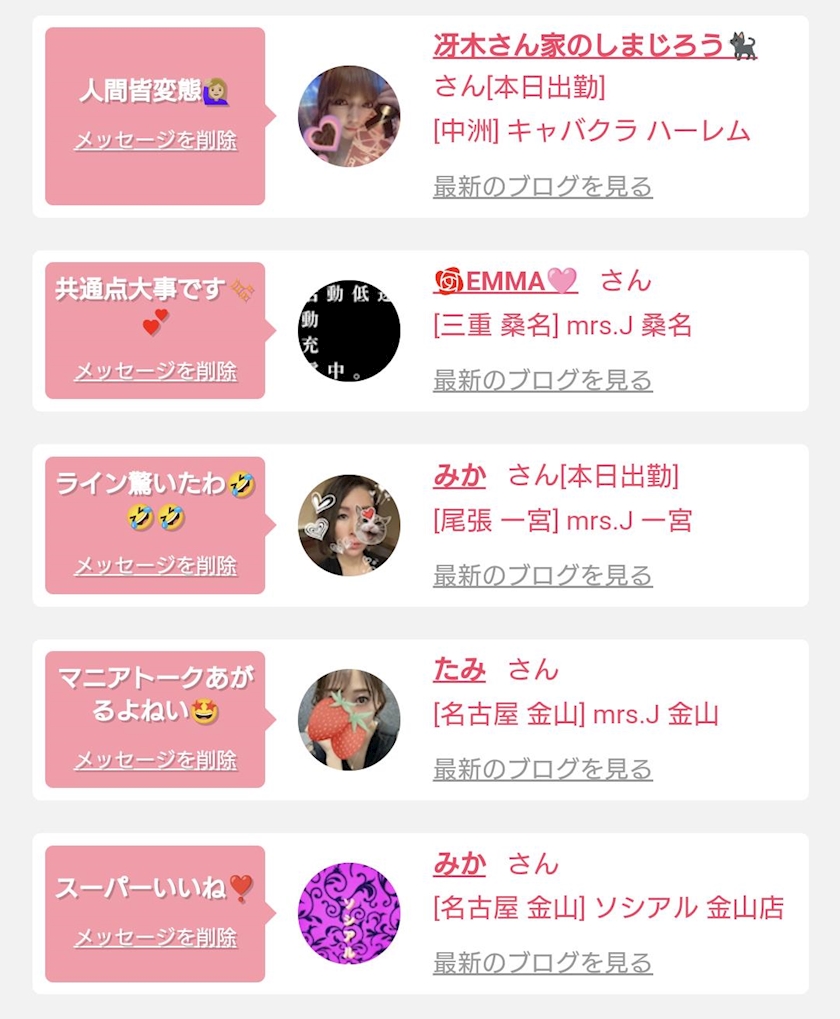View たみ's latest blog
This screenshot has height=1019, width=840.
pos(542,770)
